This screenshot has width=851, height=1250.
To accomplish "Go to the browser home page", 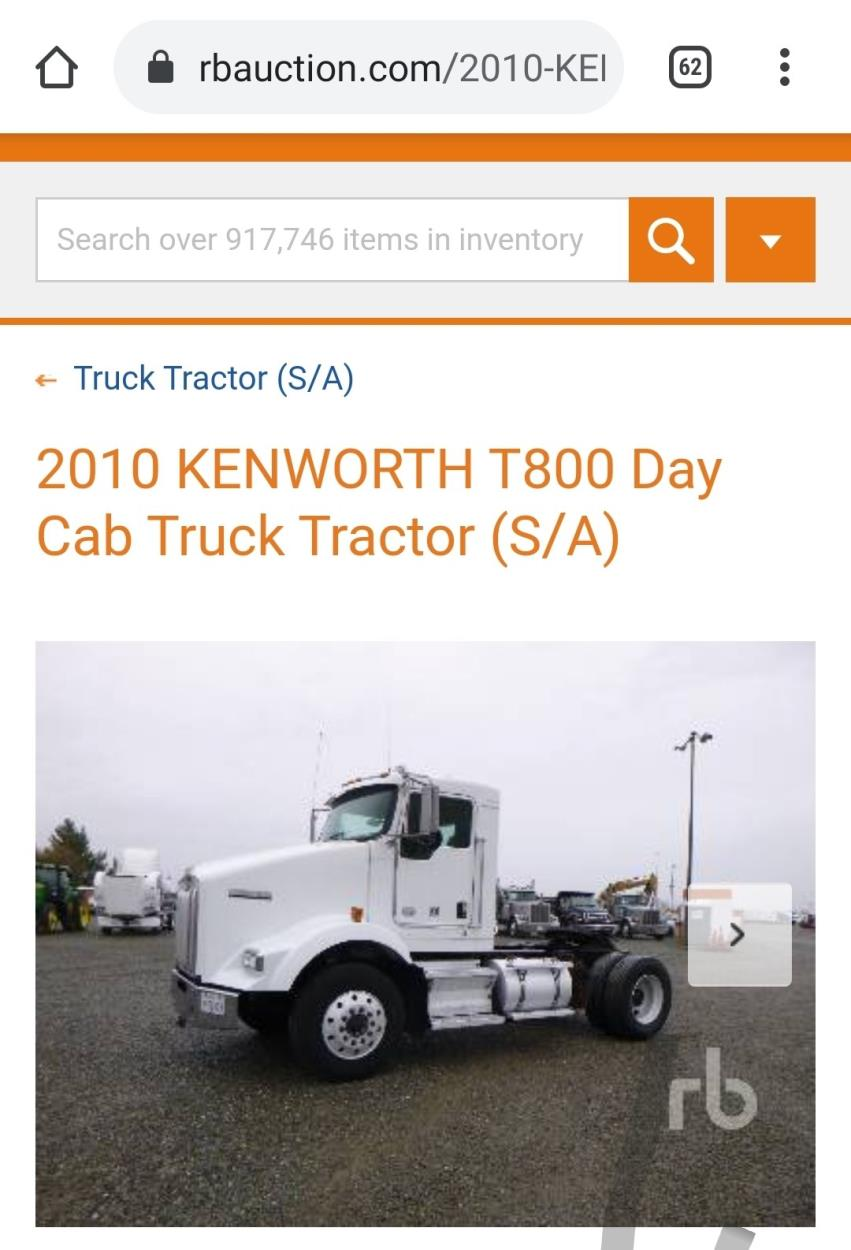I will pyautogui.click(x=56, y=68).
